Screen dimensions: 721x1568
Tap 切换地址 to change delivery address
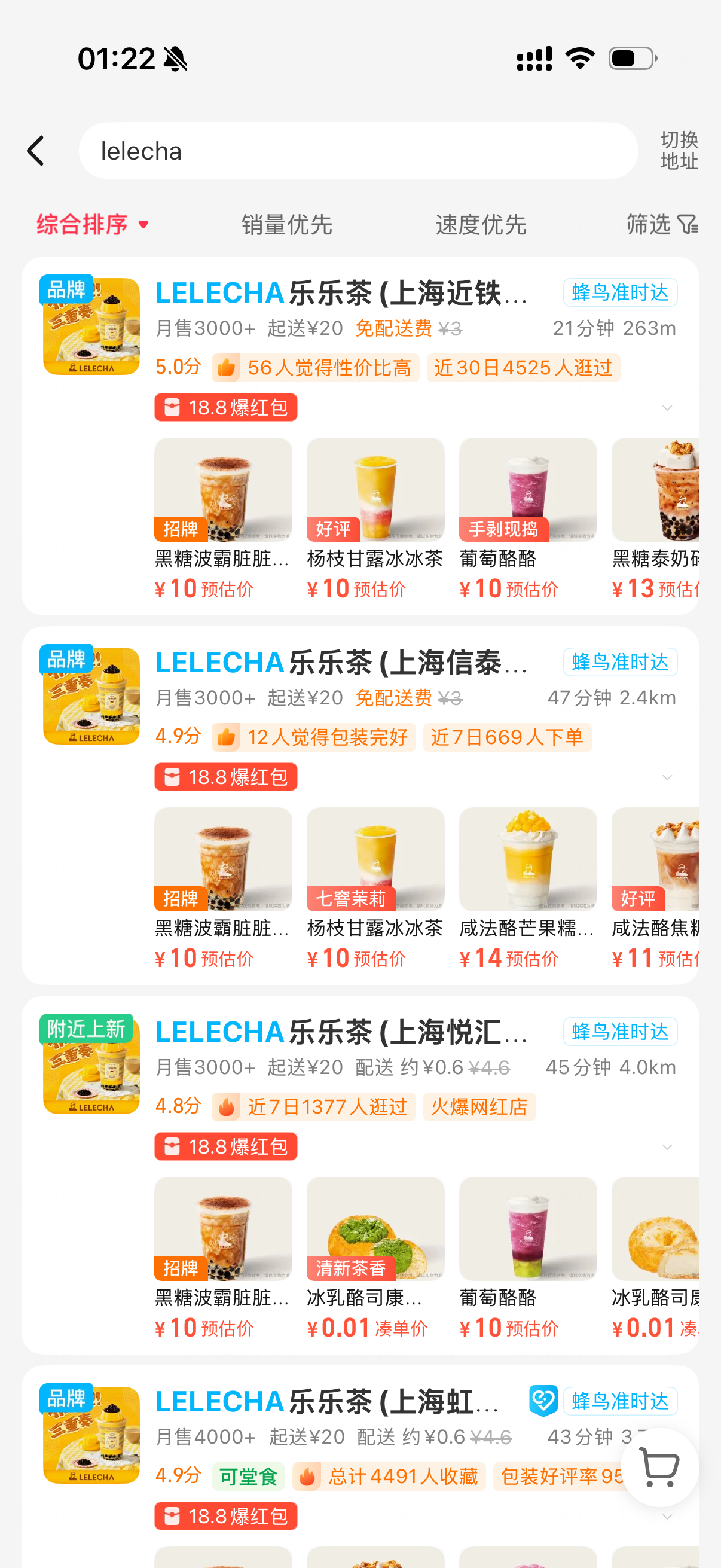[x=679, y=151]
